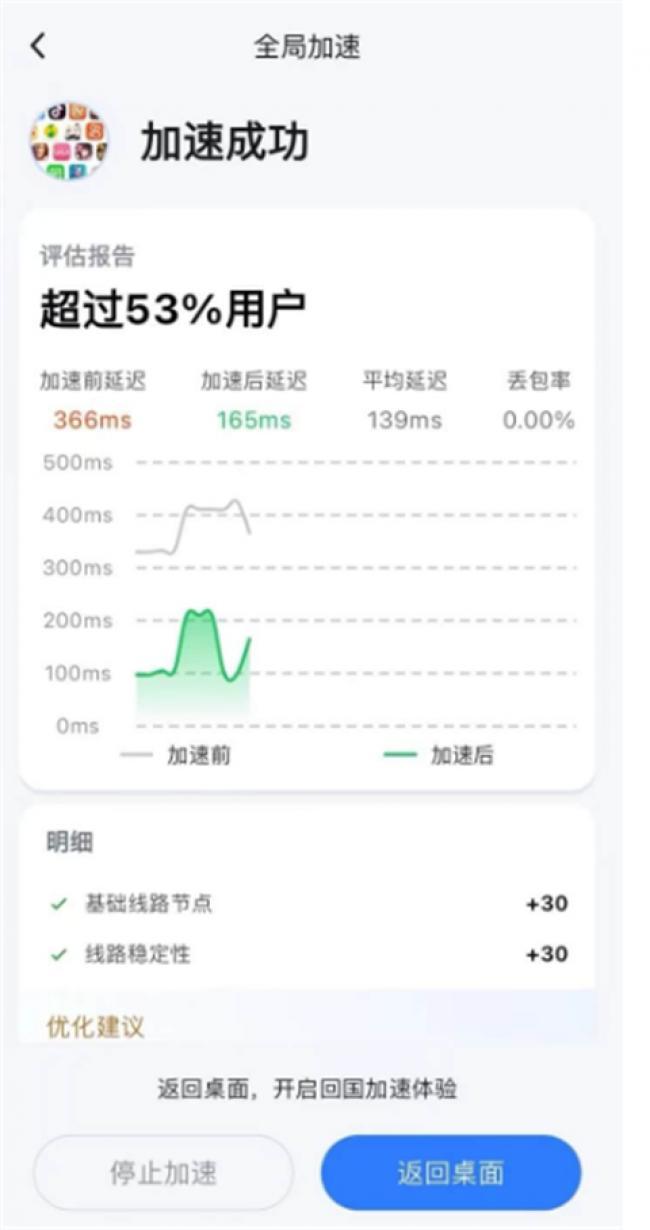This screenshot has width=650, height=1230.
Task: Select the 返回桌面 button
Action: pos(450,1172)
